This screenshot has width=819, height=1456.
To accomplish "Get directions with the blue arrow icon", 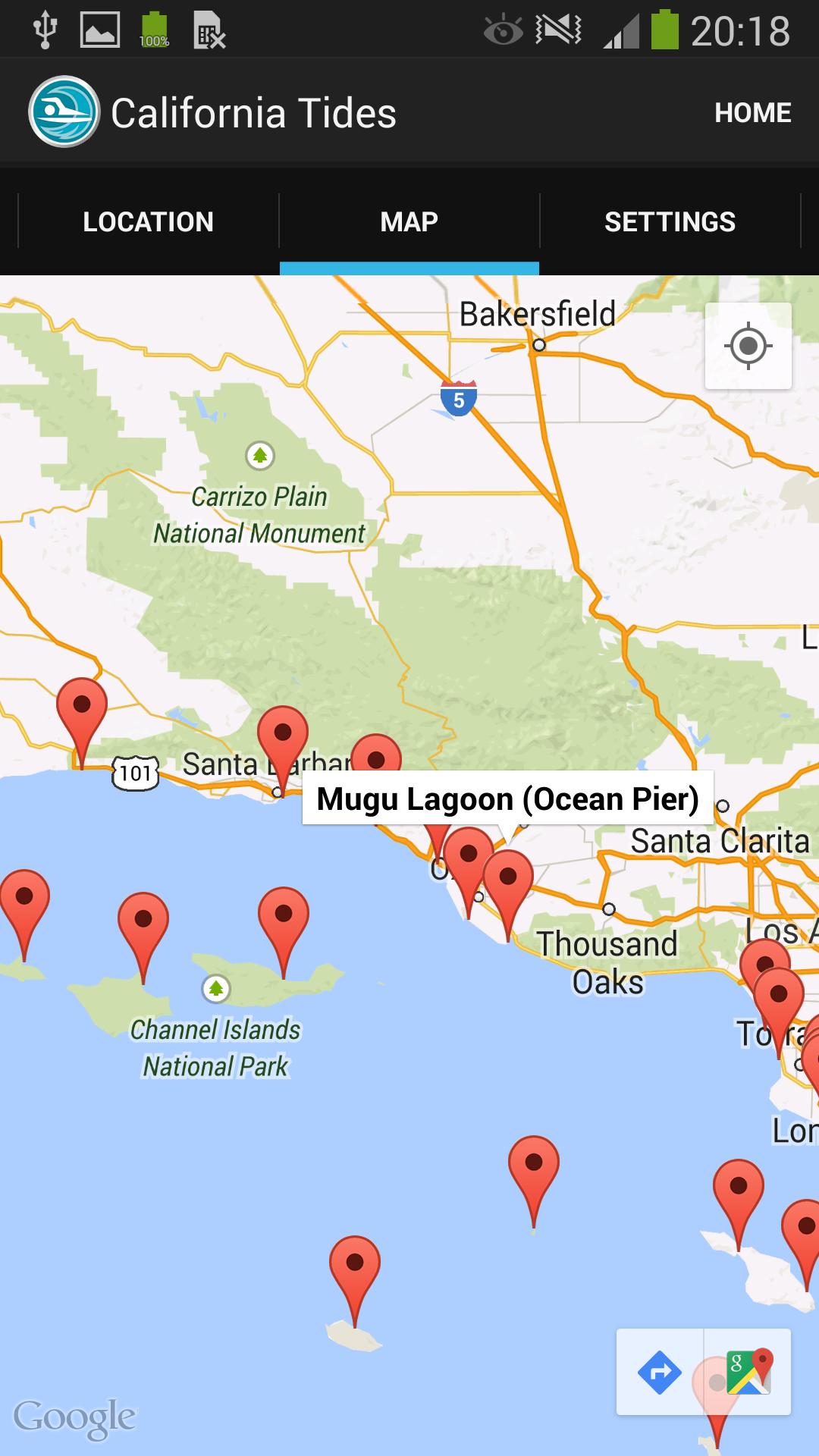I will click(660, 1372).
